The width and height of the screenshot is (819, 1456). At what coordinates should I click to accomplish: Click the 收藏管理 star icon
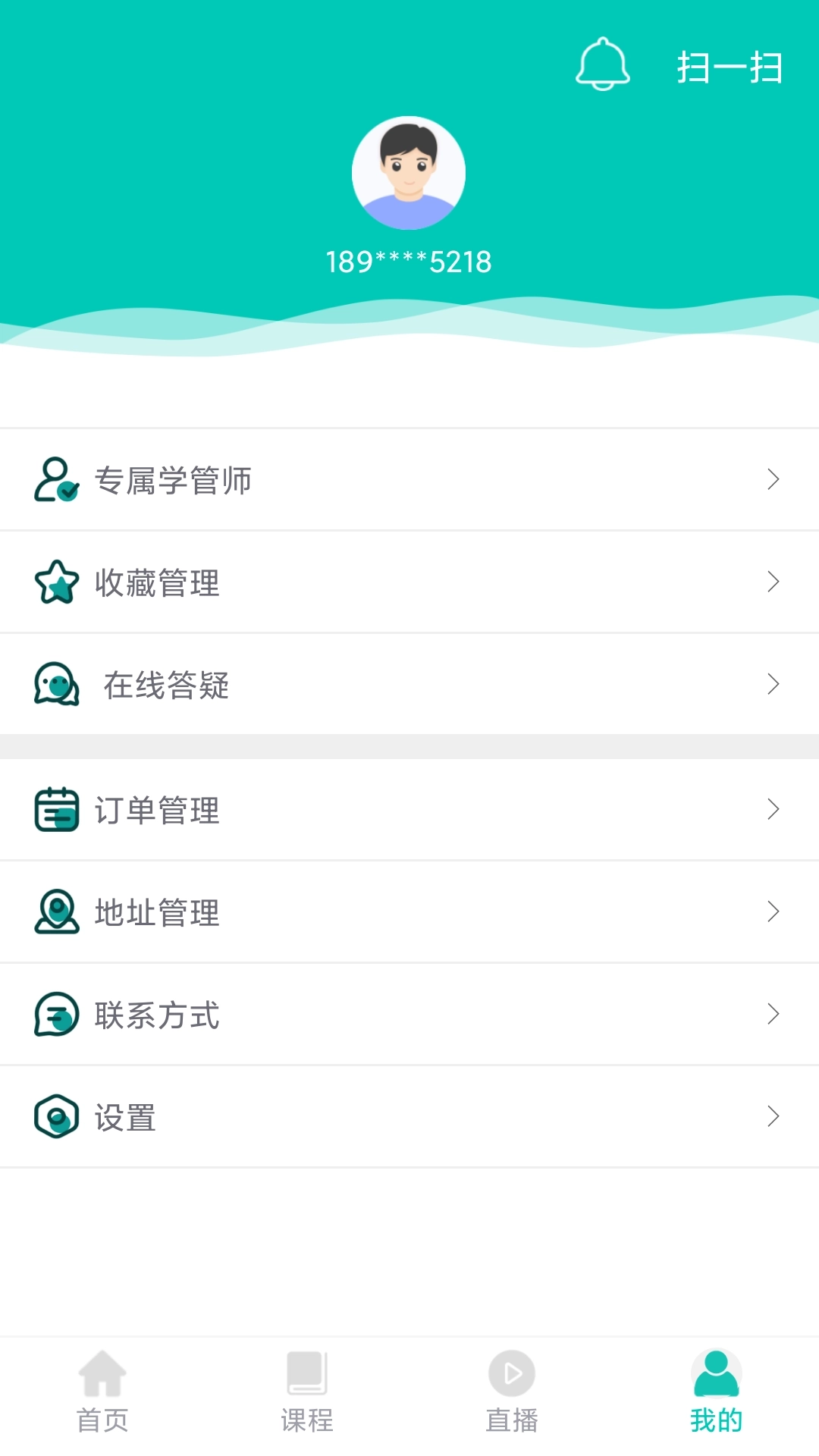click(x=55, y=582)
